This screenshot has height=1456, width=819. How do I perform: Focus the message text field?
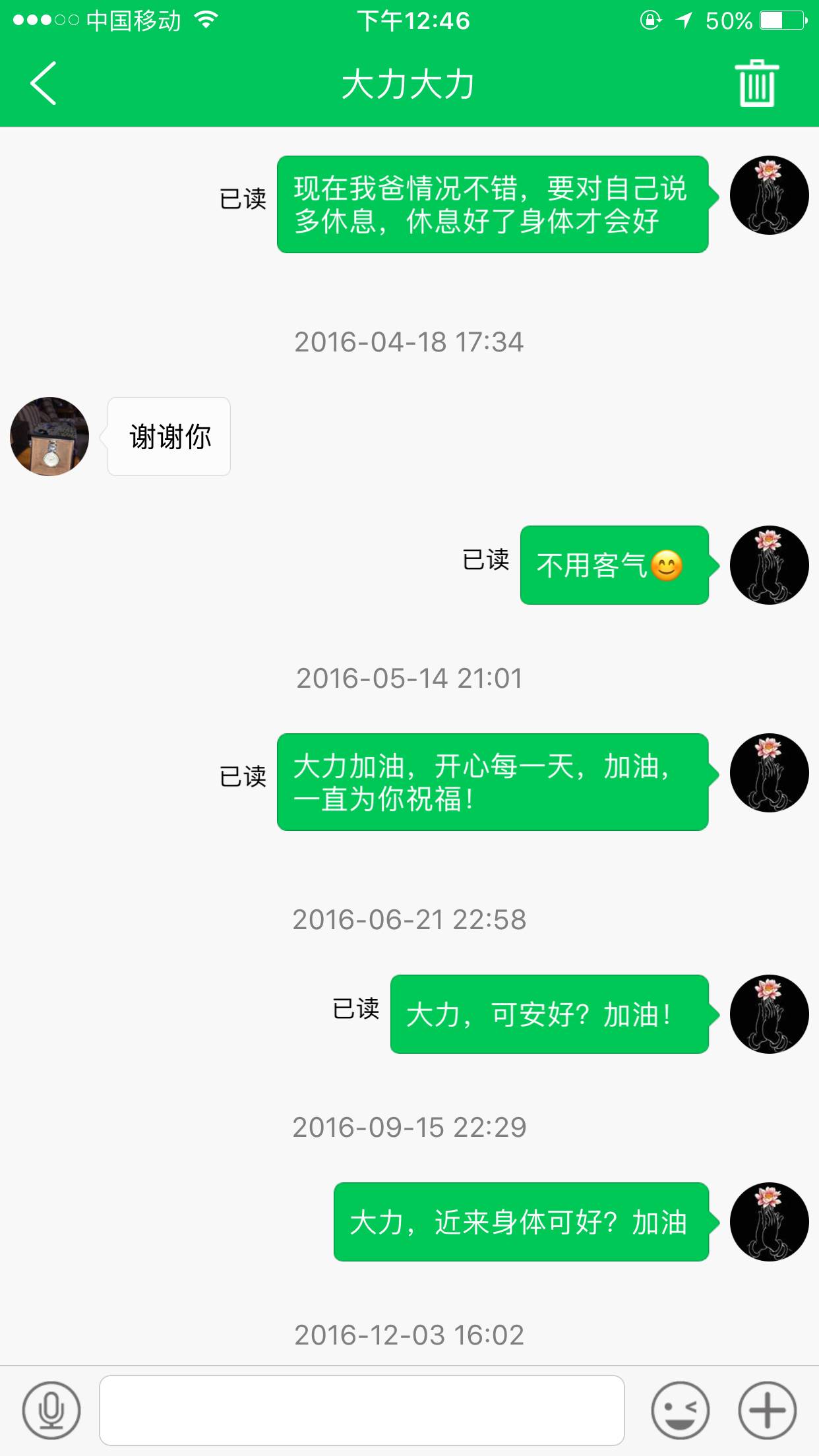pyautogui.click(x=361, y=1410)
